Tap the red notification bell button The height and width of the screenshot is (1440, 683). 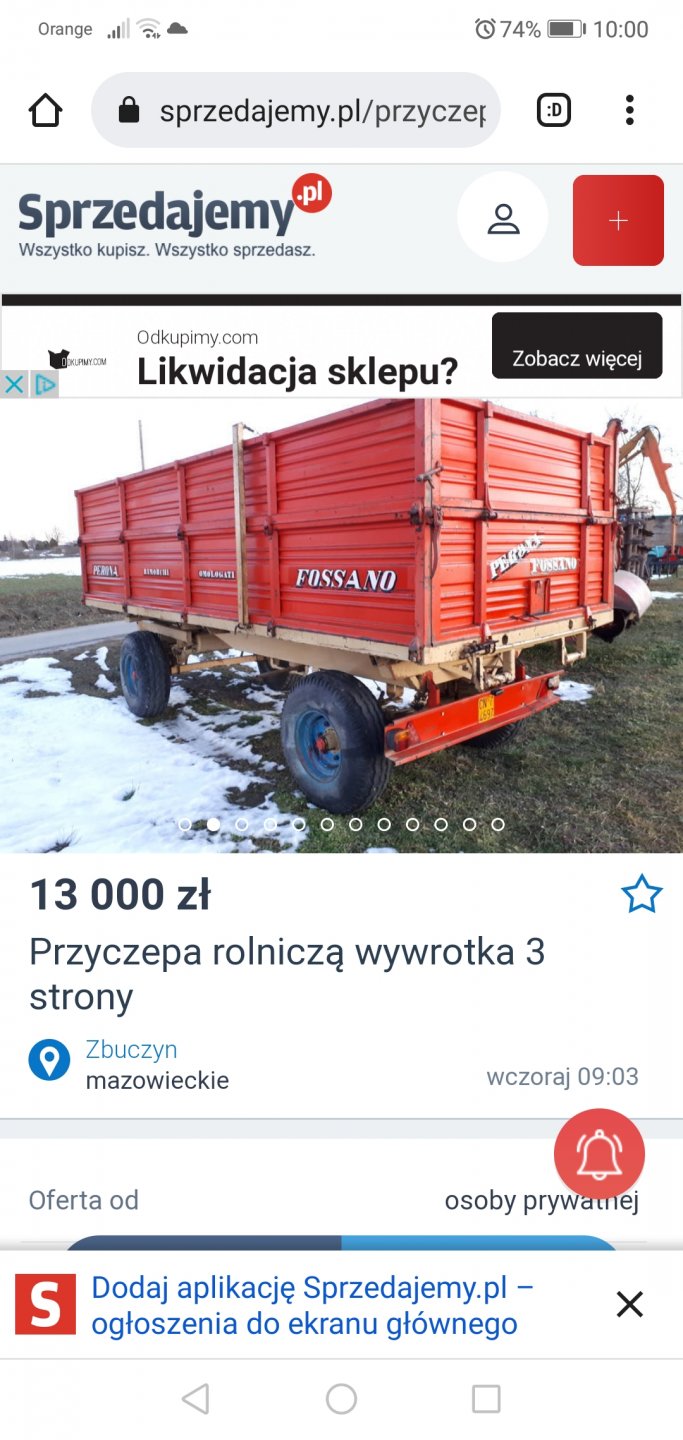(599, 1154)
